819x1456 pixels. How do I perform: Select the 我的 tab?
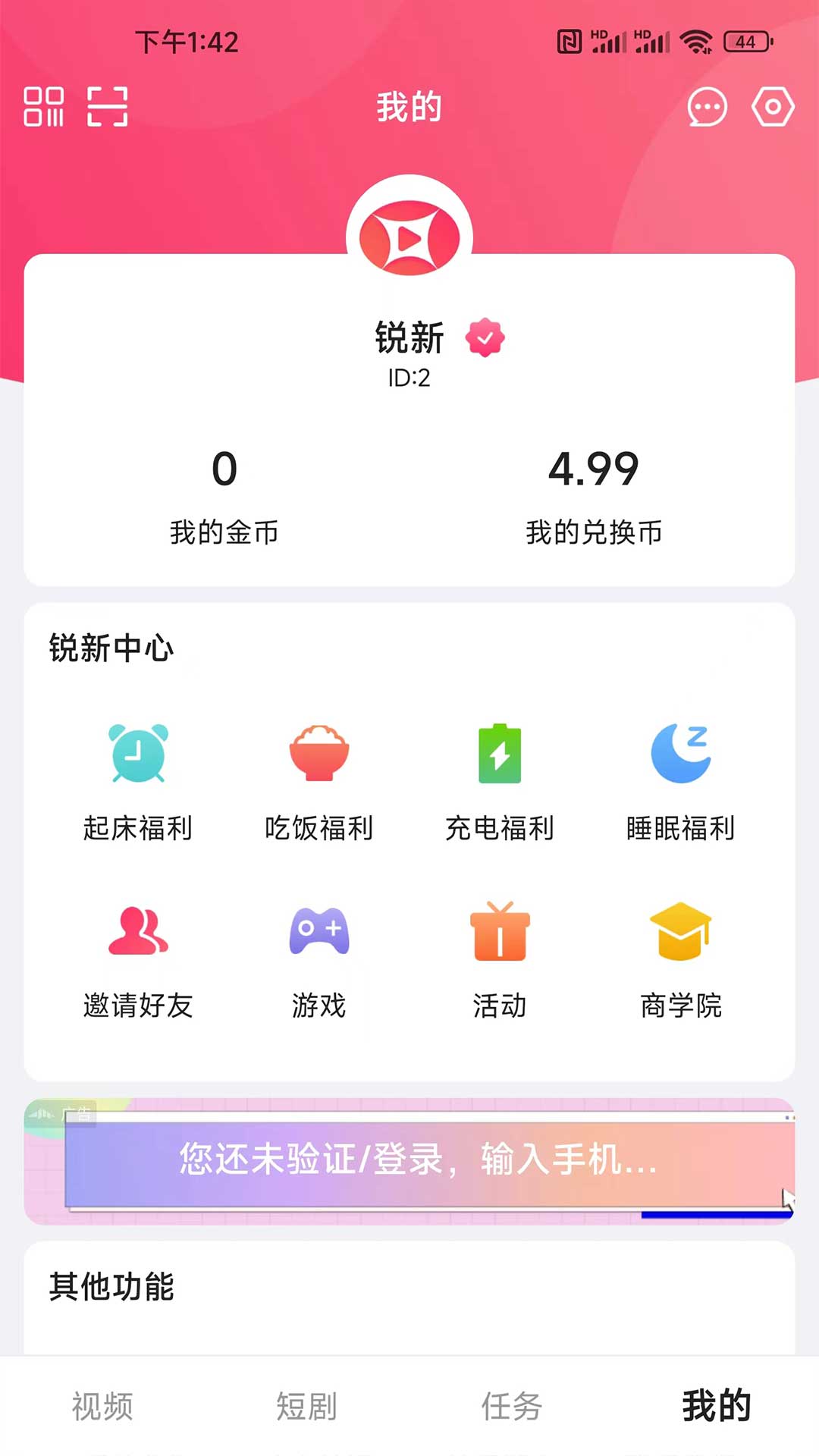pos(717,1407)
